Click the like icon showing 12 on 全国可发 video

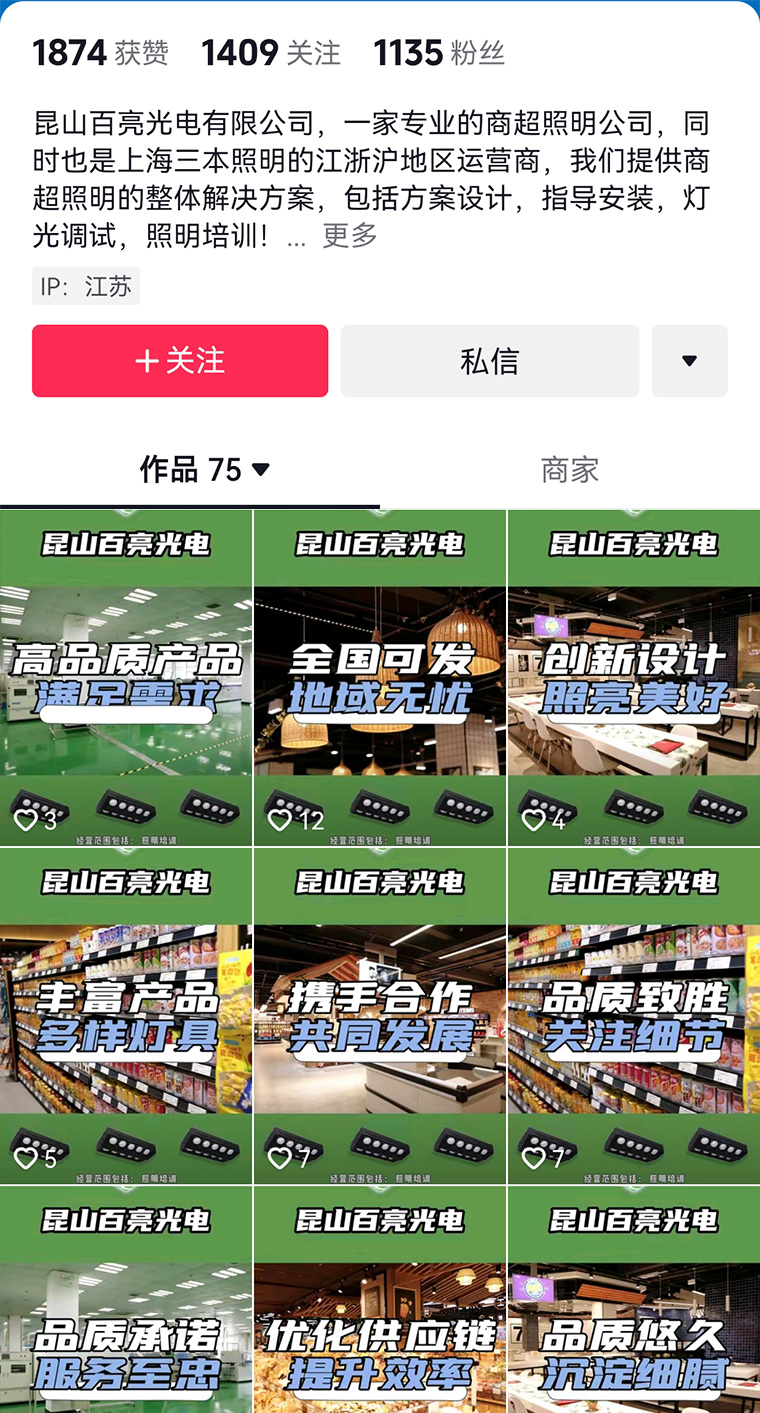point(278,819)
